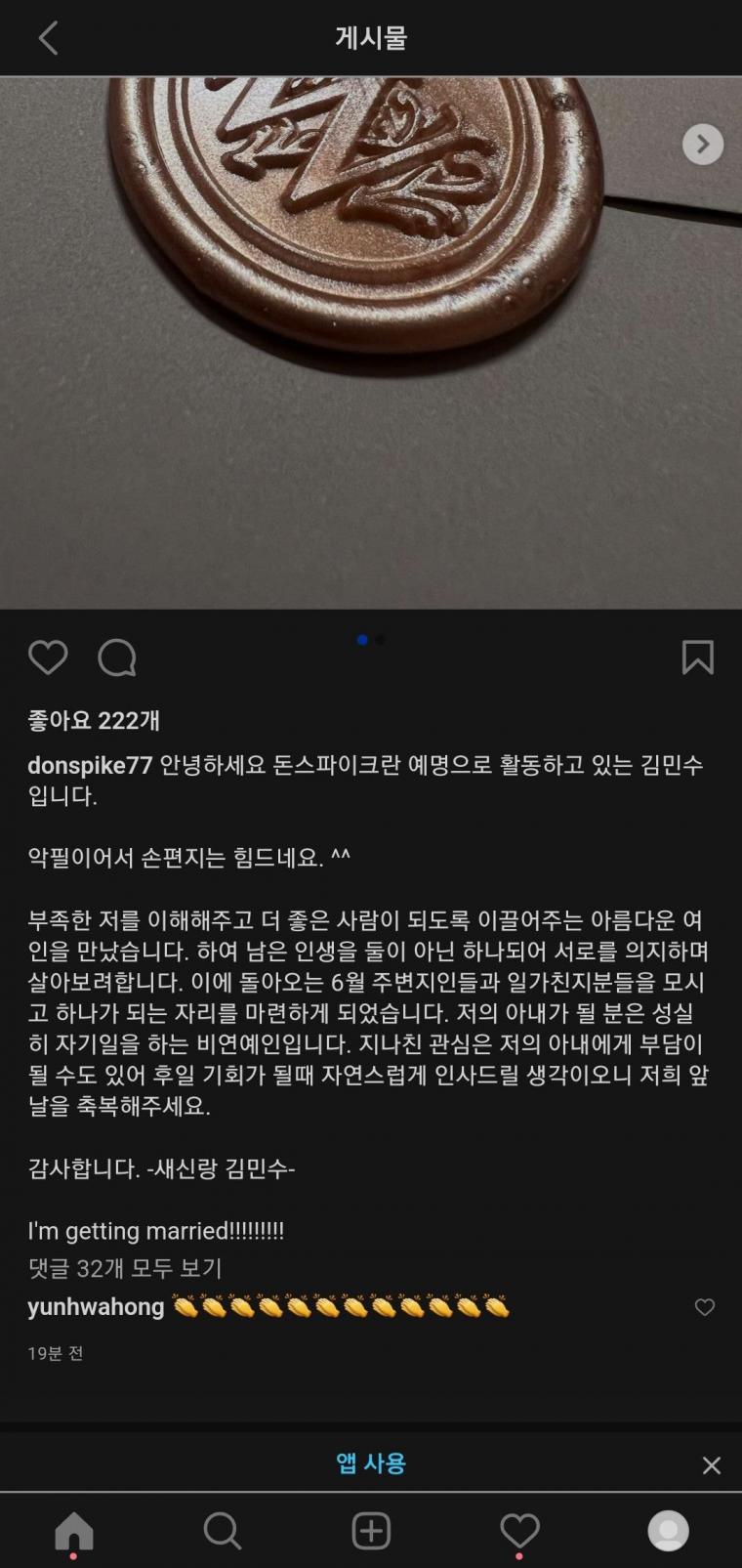
Task: Switch to the Search tab
Action: pyautogui.click(x=223, y=1531)
